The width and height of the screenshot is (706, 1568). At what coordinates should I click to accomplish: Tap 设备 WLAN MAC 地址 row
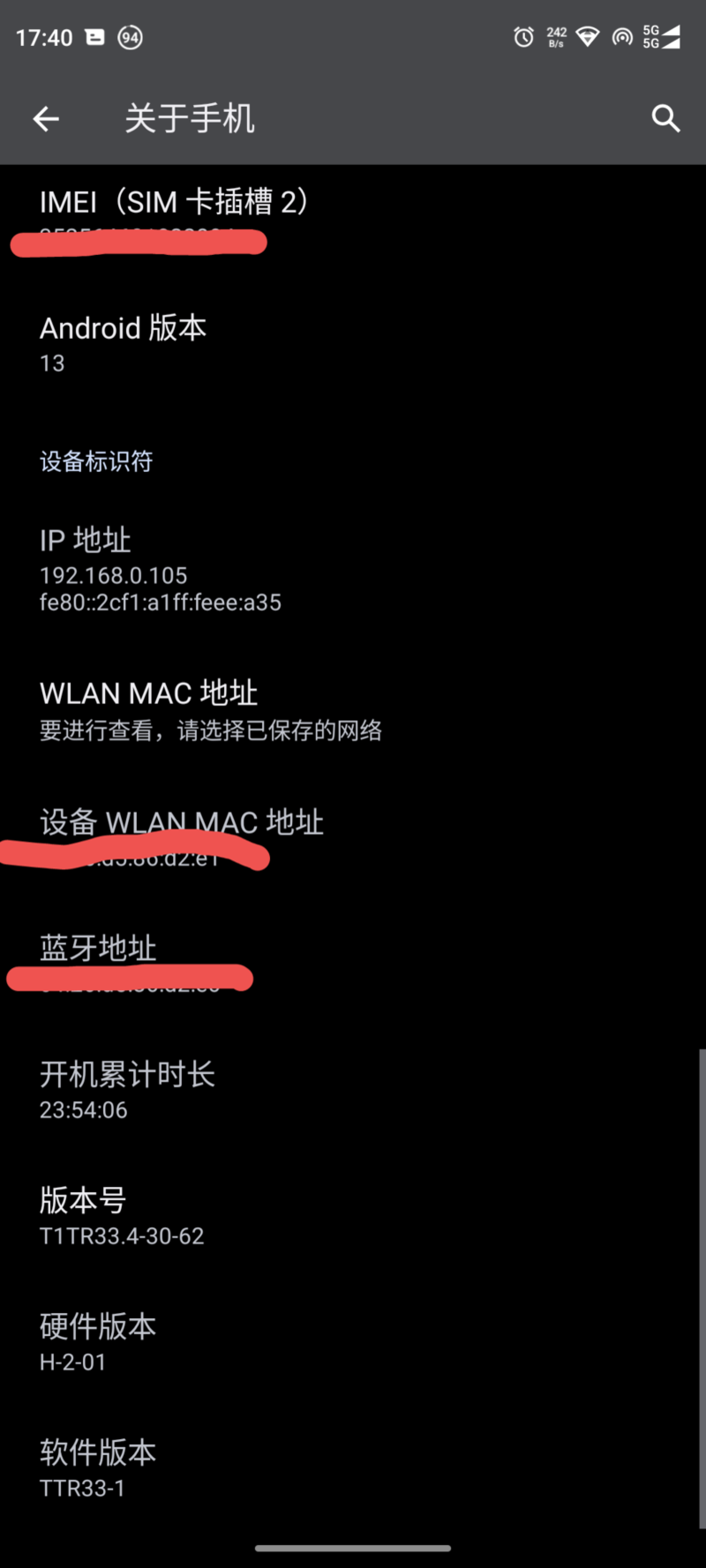[x=353, y=837]
